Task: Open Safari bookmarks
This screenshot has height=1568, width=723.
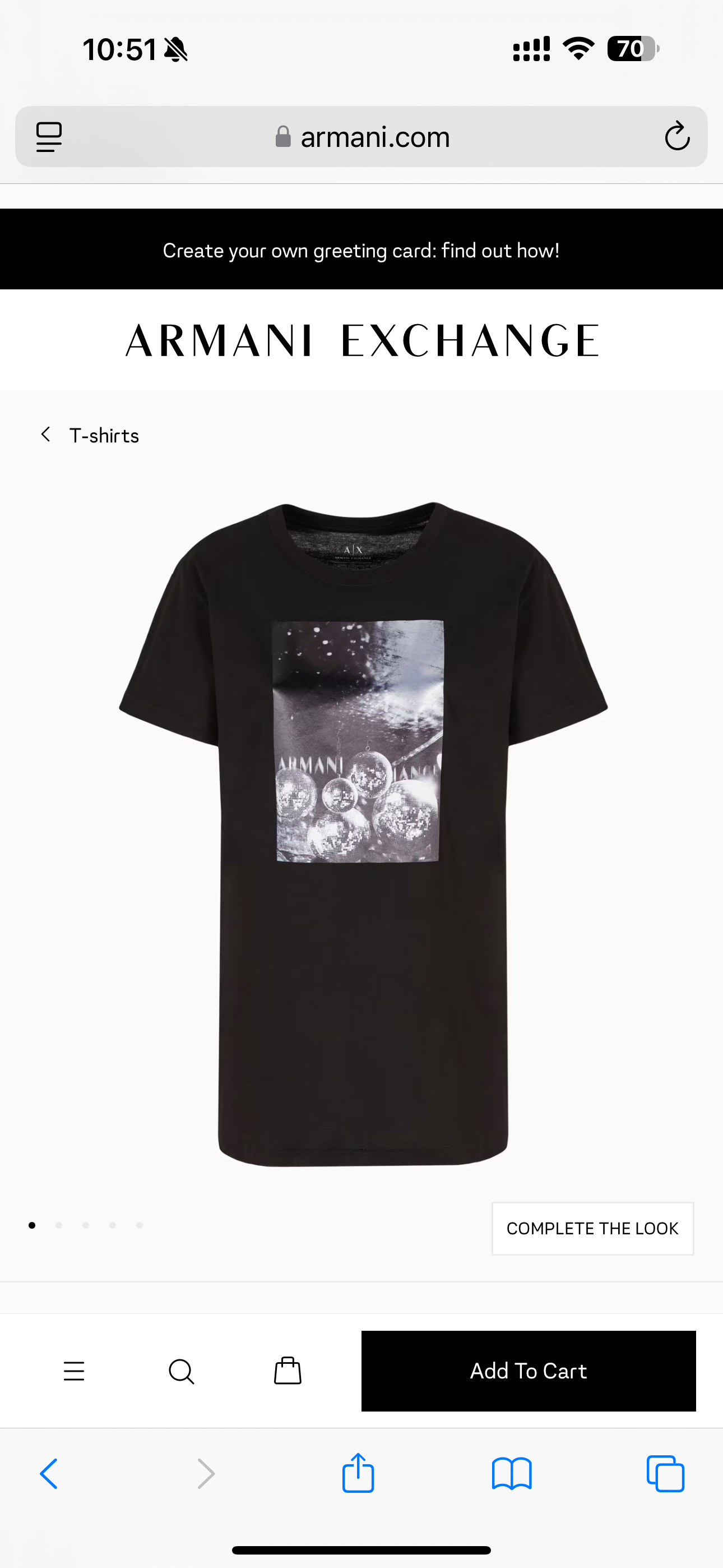Action: 511,1474
